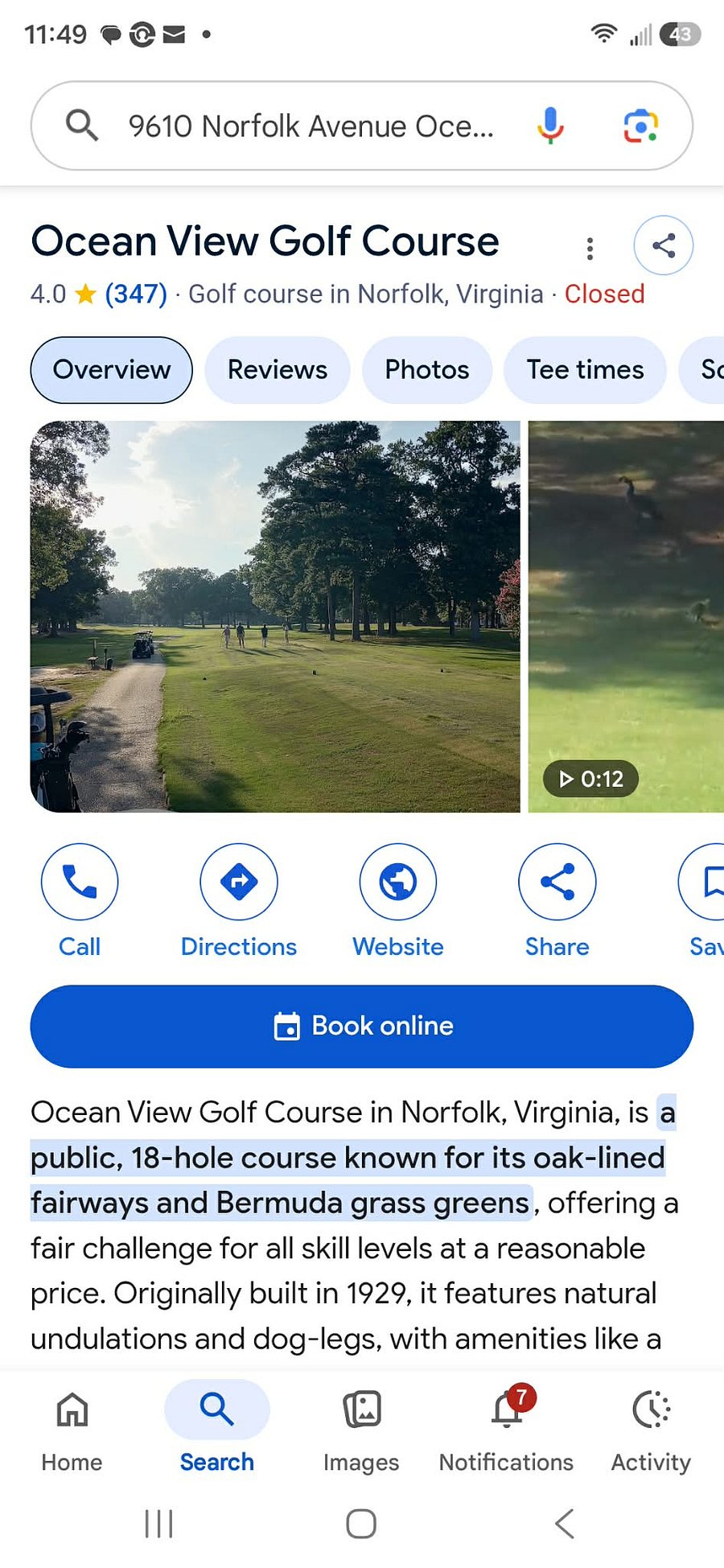The width and height of the screenshot is (724, 1568).
Task: Open the Tee times chip
Action: 586,370
